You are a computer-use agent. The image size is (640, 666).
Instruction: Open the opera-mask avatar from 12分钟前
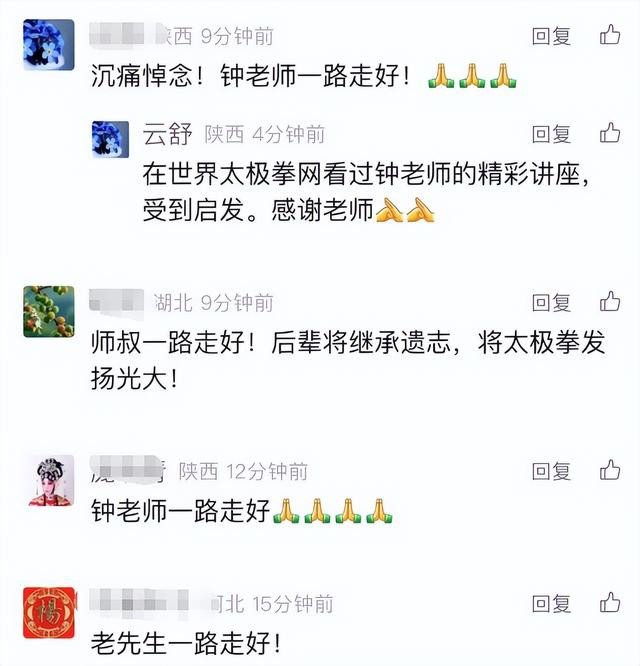tap(48, 481)
